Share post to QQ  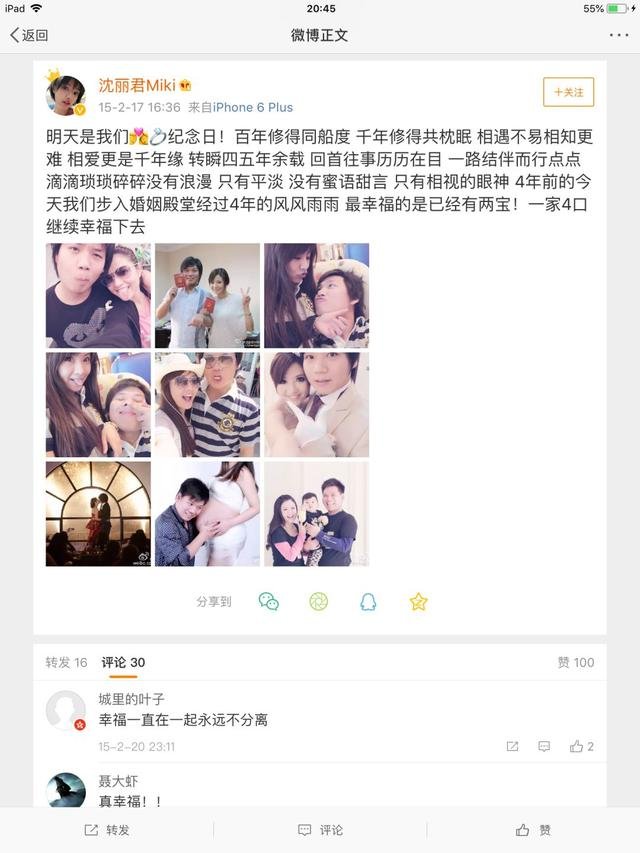(368, 601)
